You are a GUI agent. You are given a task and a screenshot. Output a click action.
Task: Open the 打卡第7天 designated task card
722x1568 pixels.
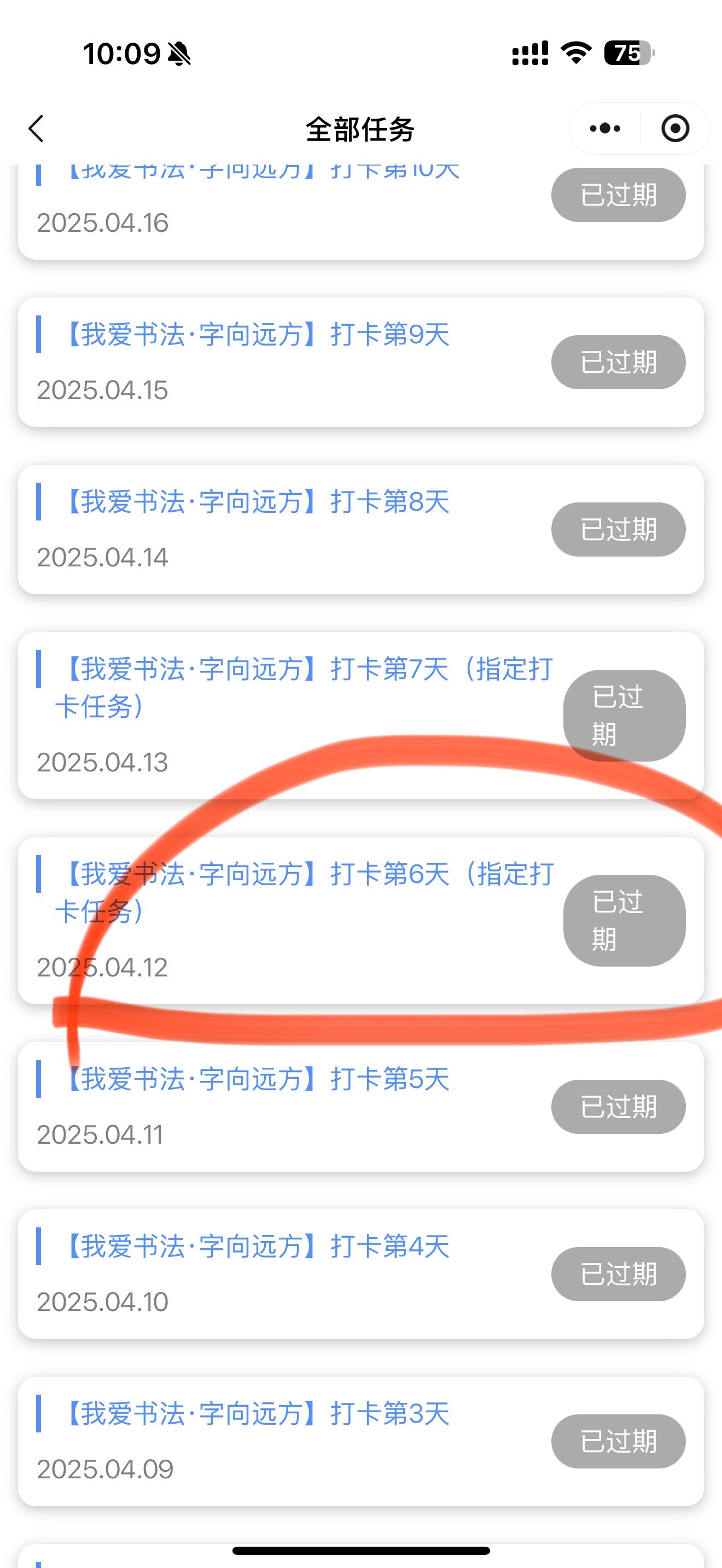361,716
